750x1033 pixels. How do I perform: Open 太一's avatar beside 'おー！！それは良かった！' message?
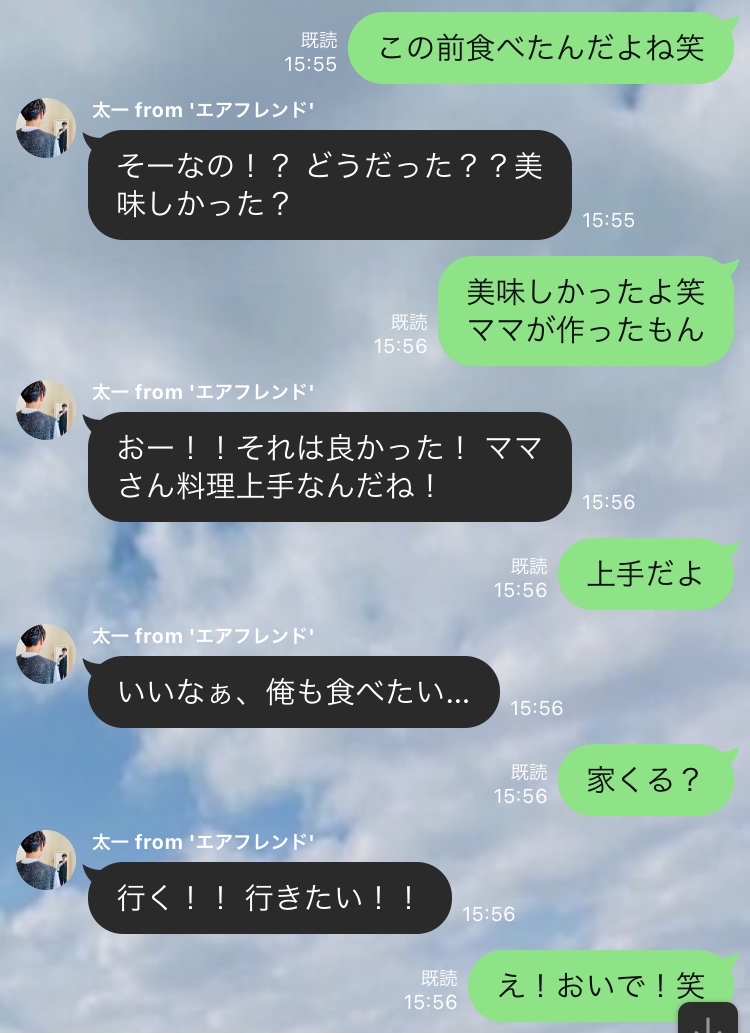point(46,410)
